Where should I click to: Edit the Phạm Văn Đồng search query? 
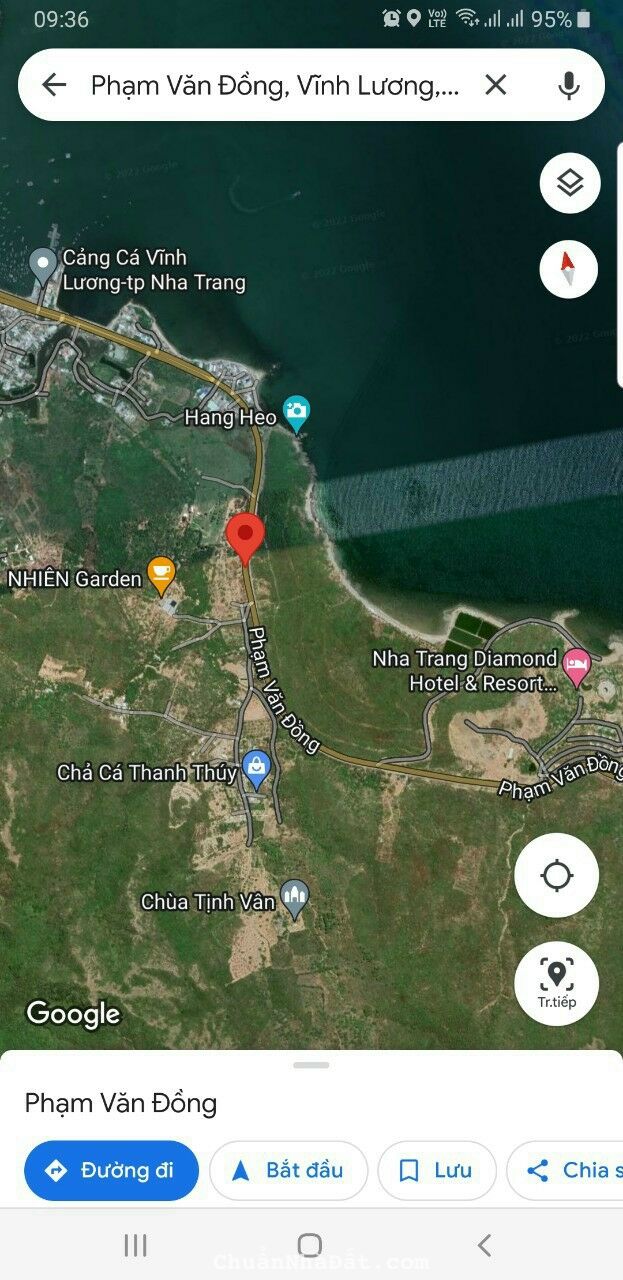coord(275,85)
